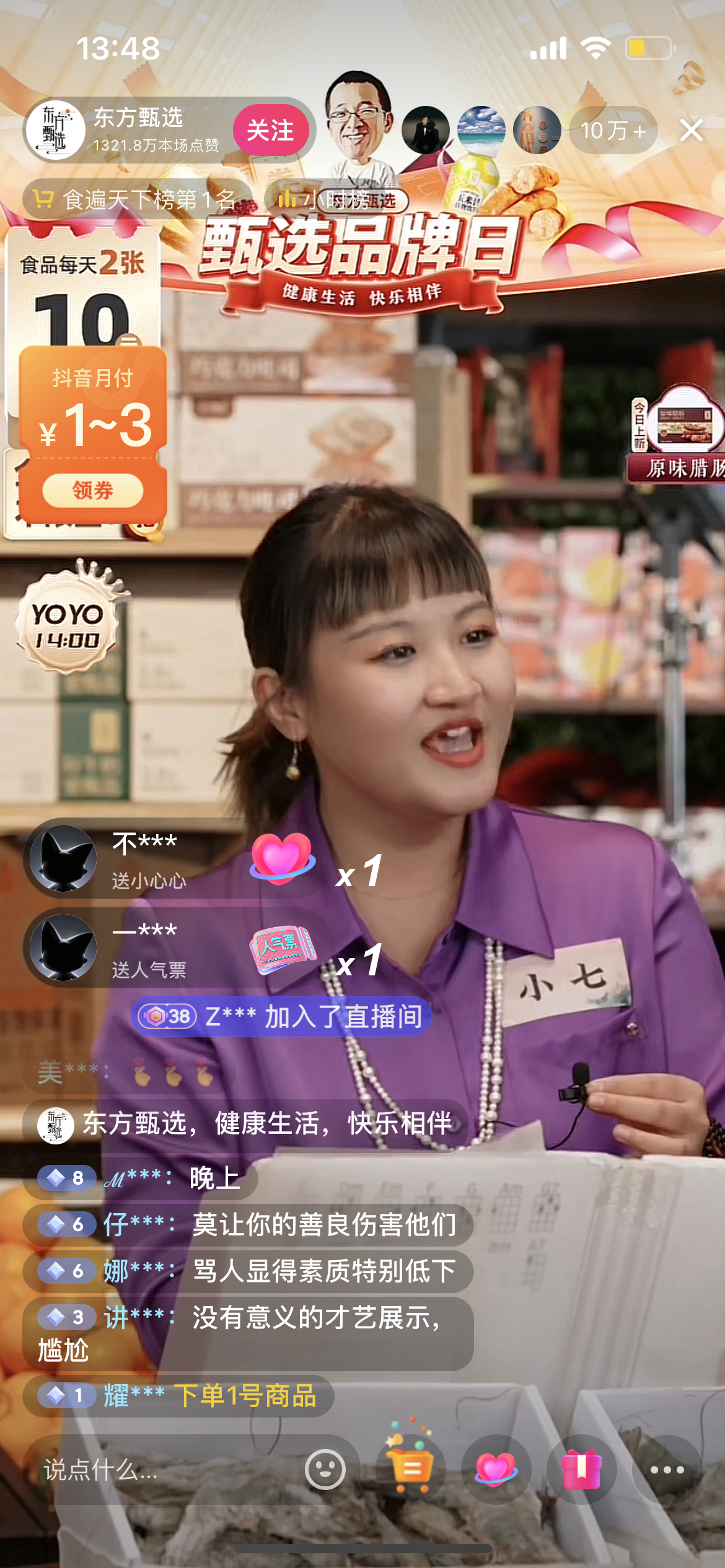This screenshot has width=725, height=1568.
Task: Claim the 抖音月付 coupon with 领券
Action: click(92, 490)
